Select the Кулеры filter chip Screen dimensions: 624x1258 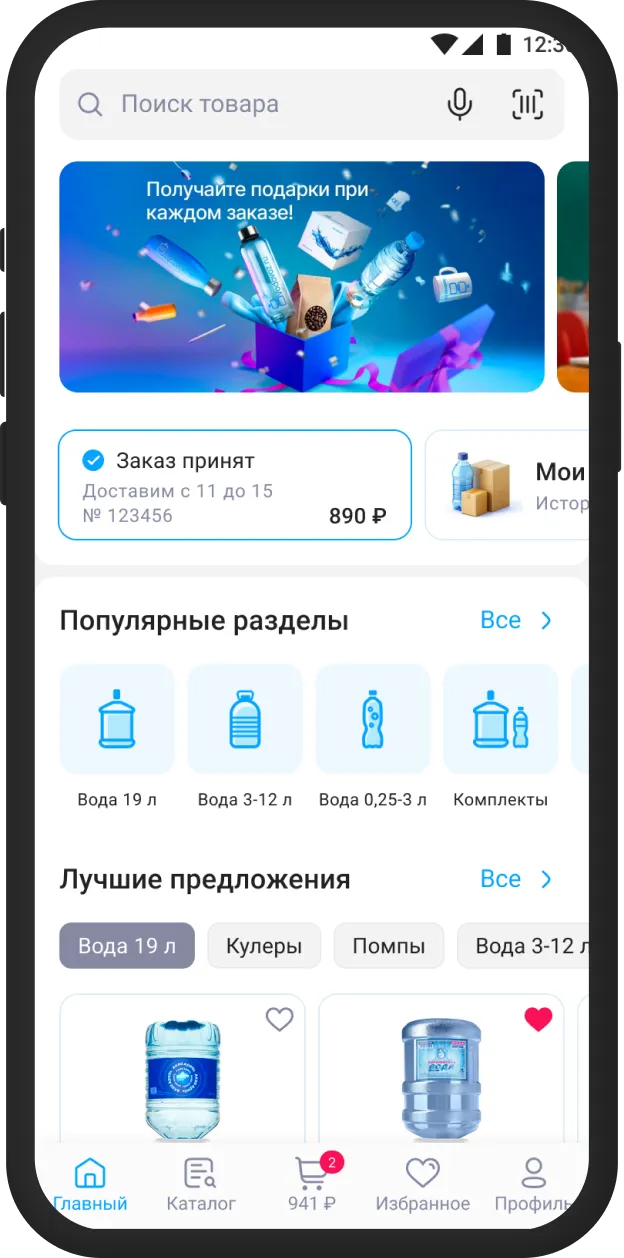click(x=264, y=946)
